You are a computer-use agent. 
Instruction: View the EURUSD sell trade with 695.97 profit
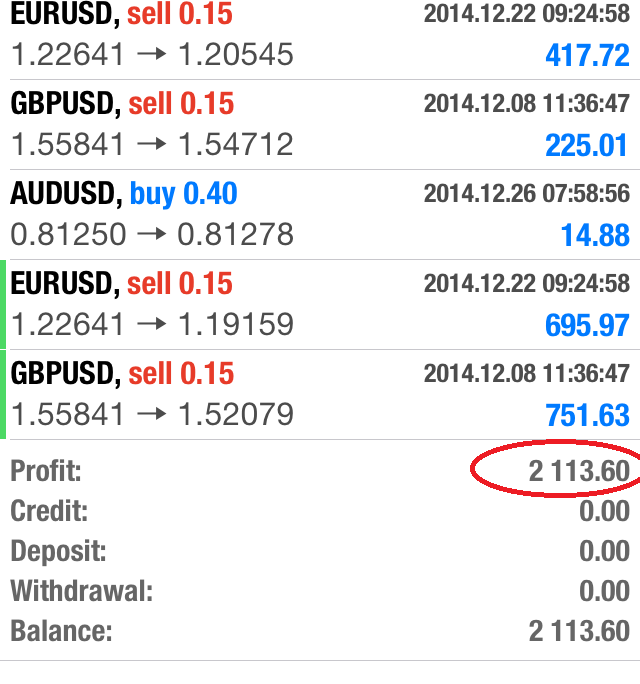click(x=320, y=305)
